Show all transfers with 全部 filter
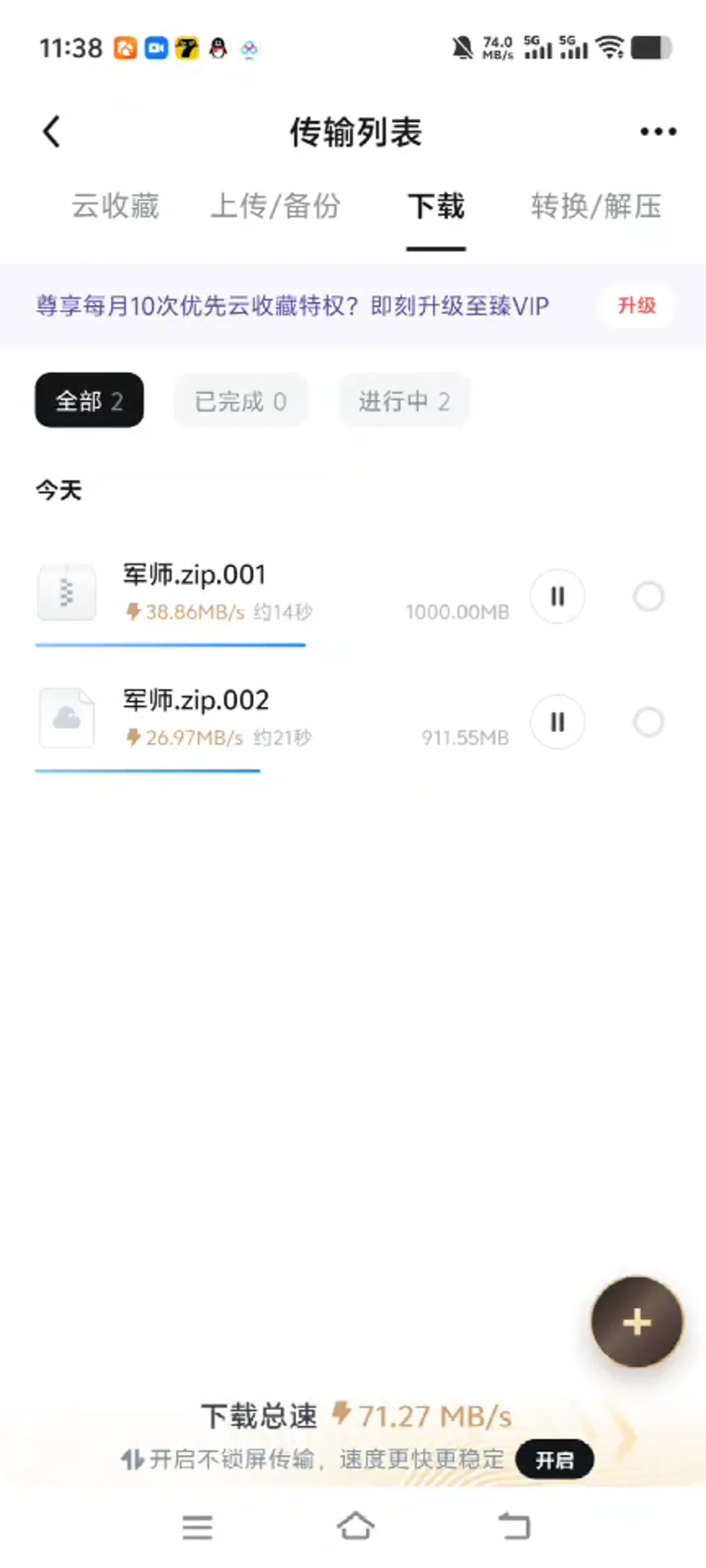Image resolution: width=706 pixels, height=1568 pixels. pyautogui.click(x=88, y=400)
